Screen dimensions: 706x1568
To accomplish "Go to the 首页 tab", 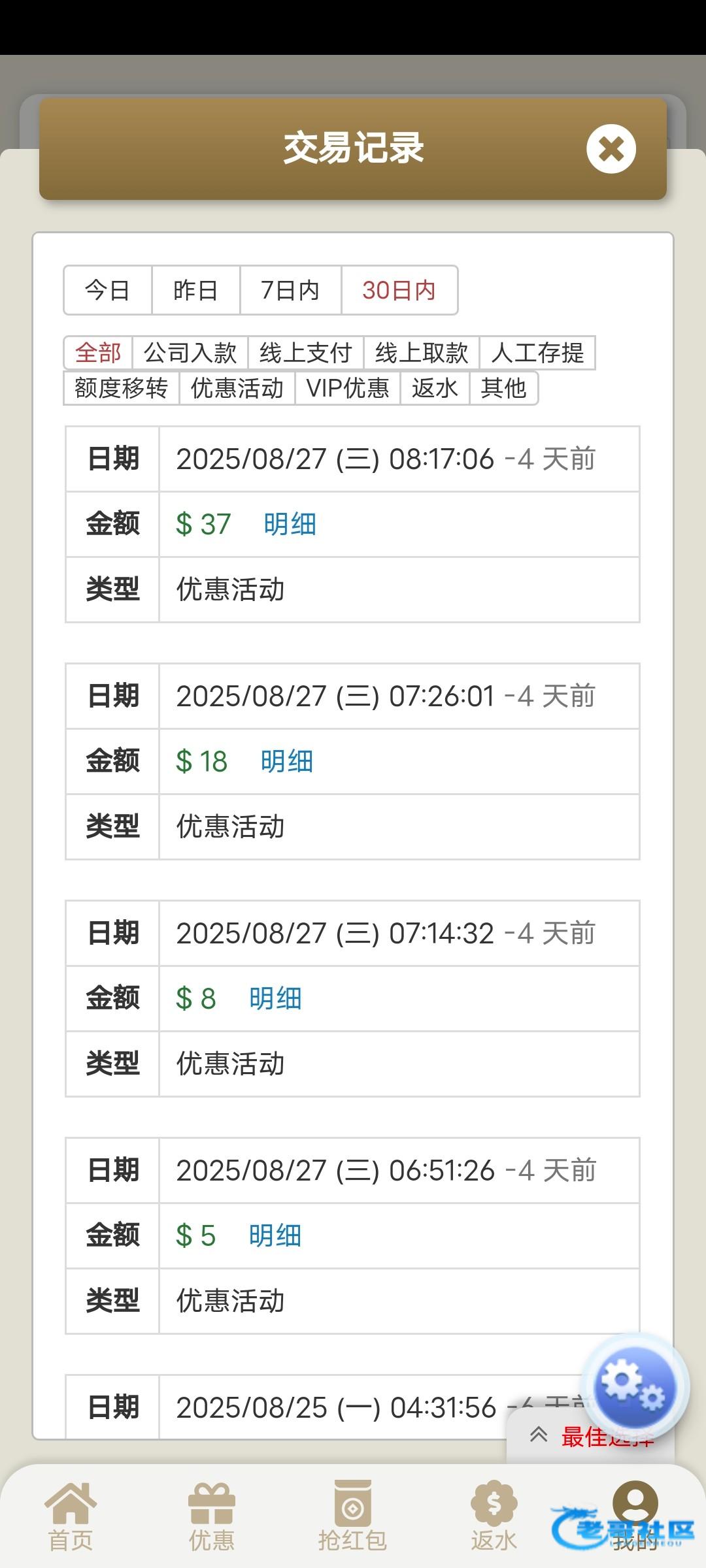I will [71, 1517].
